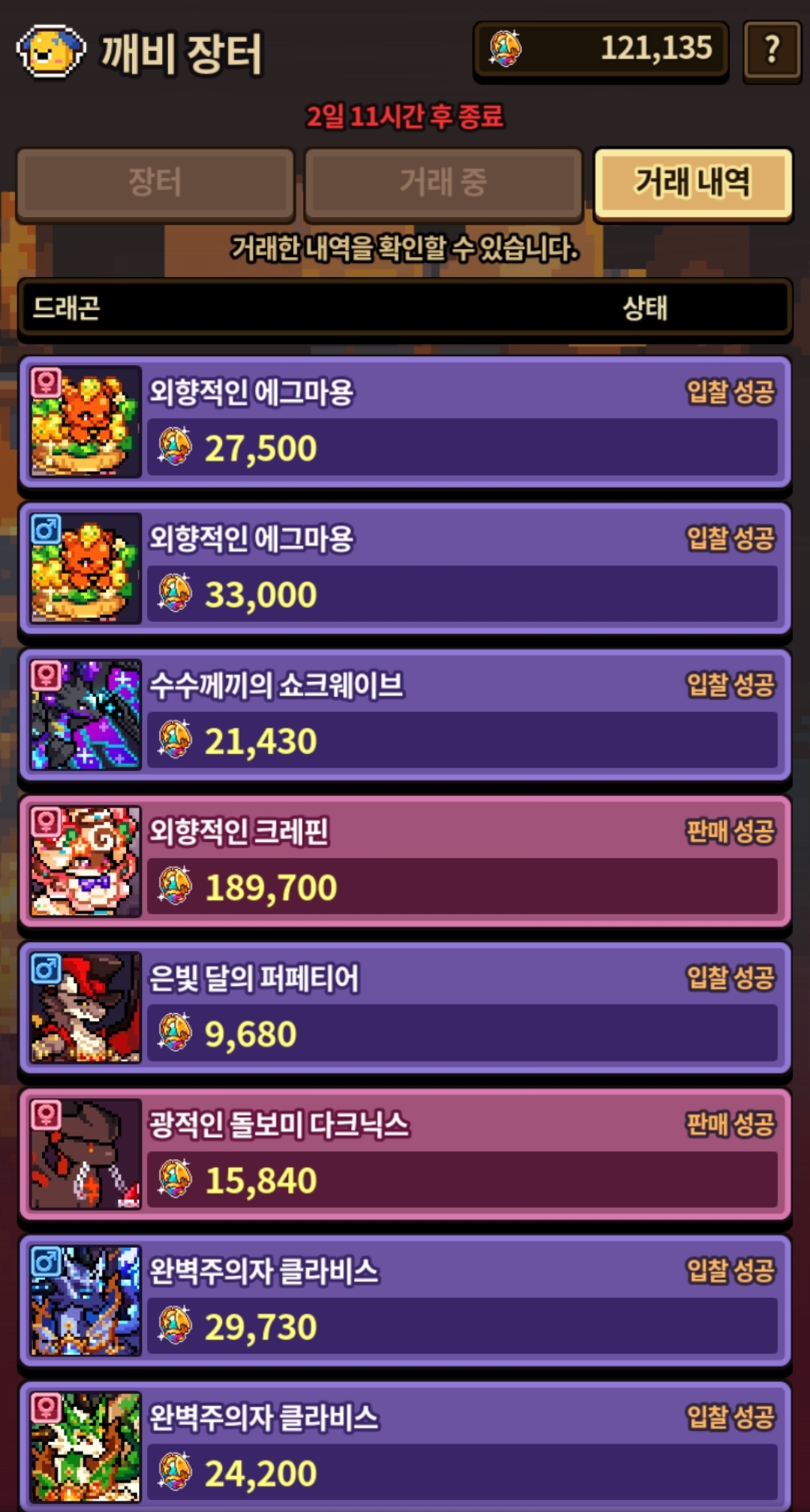Open the 외향적인 에그마용 27,500 record
Viewport: 810px width, 1512px height.
(x=405, y=422)
